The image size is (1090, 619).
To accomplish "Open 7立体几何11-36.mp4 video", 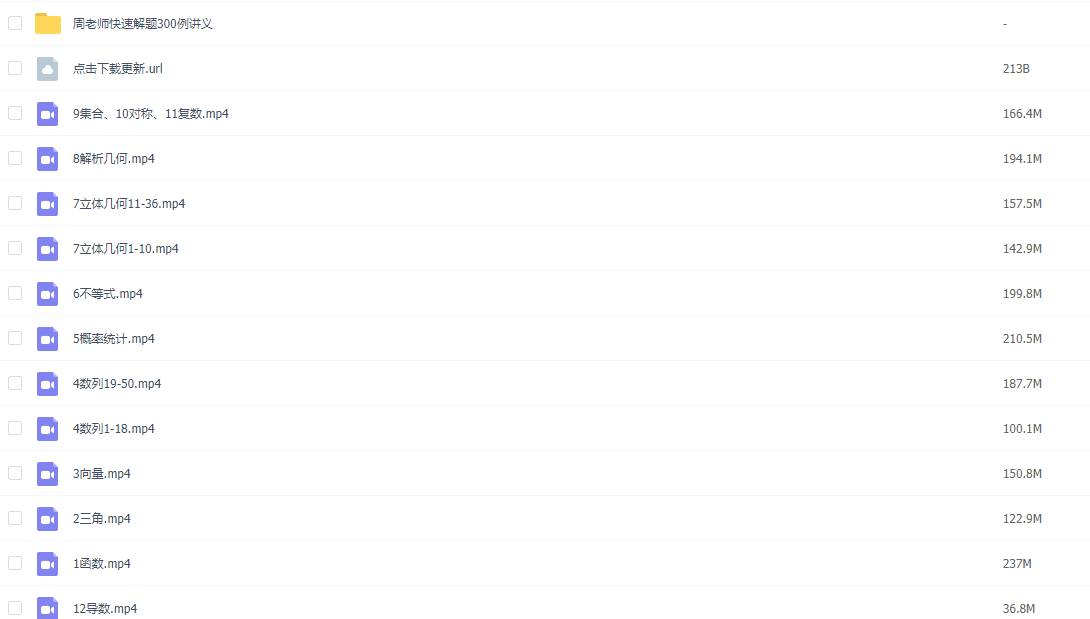I will (x=128, y=204).
